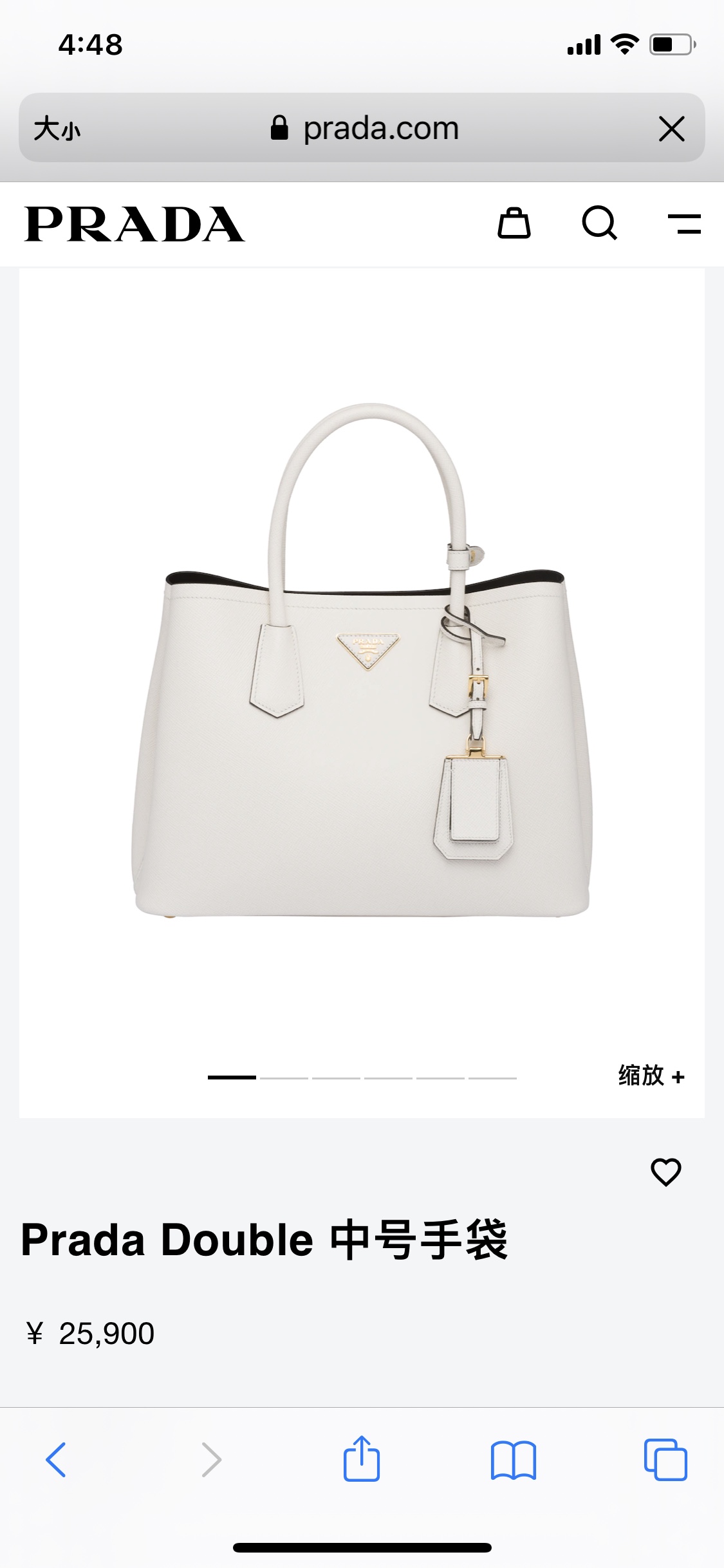Open the hamburger menu

(x=684, y=223)
